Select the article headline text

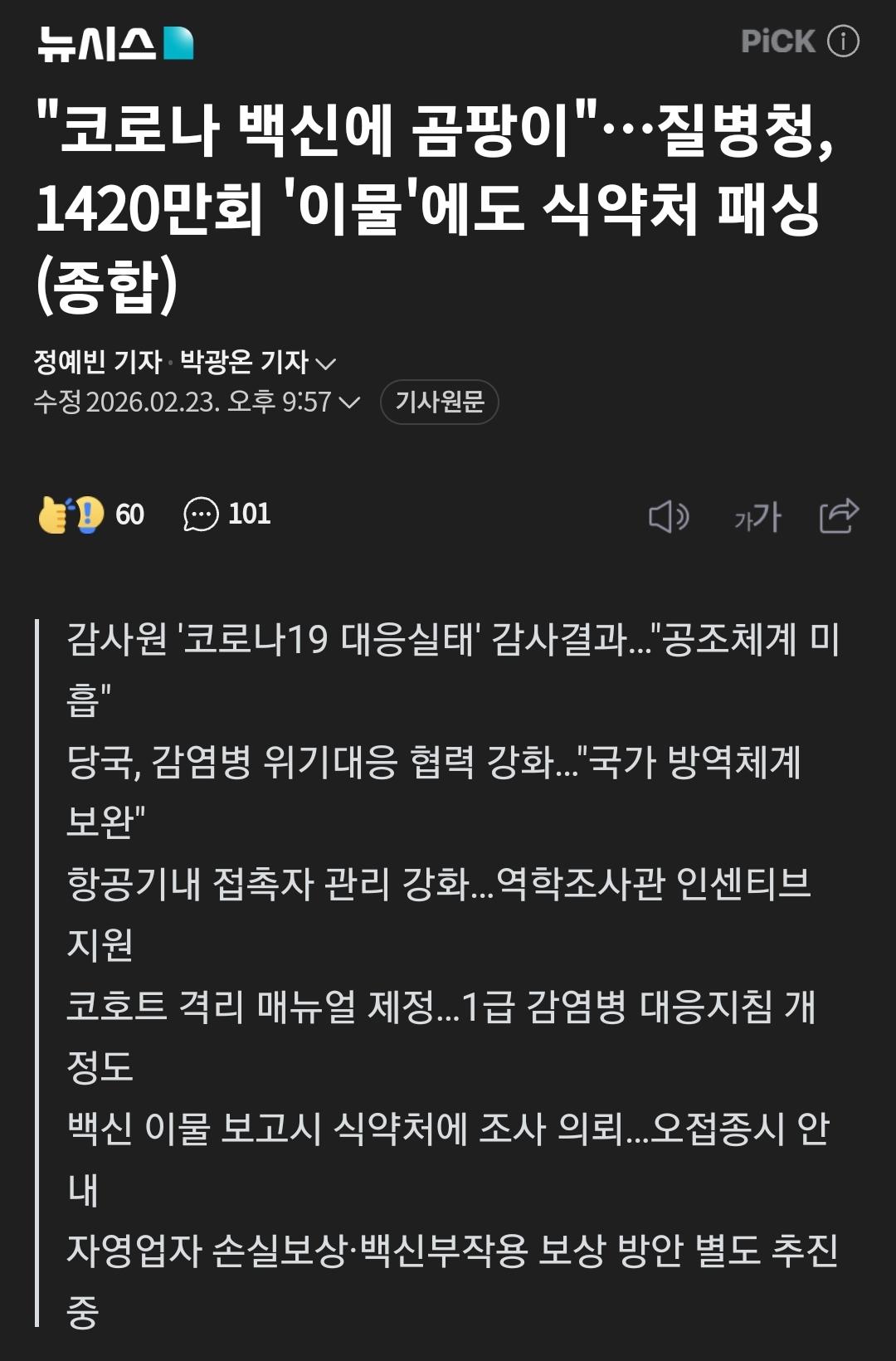pos(431,199)
